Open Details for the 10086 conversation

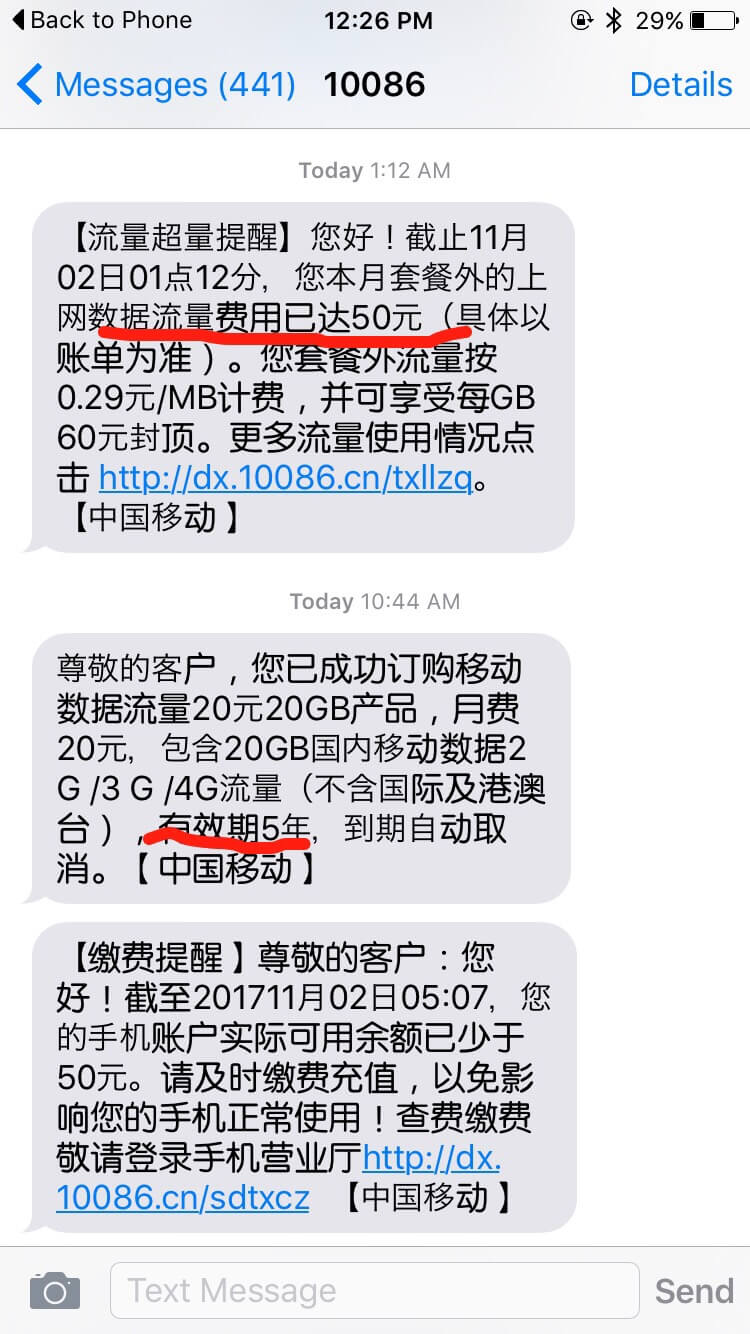coord(681,85)
